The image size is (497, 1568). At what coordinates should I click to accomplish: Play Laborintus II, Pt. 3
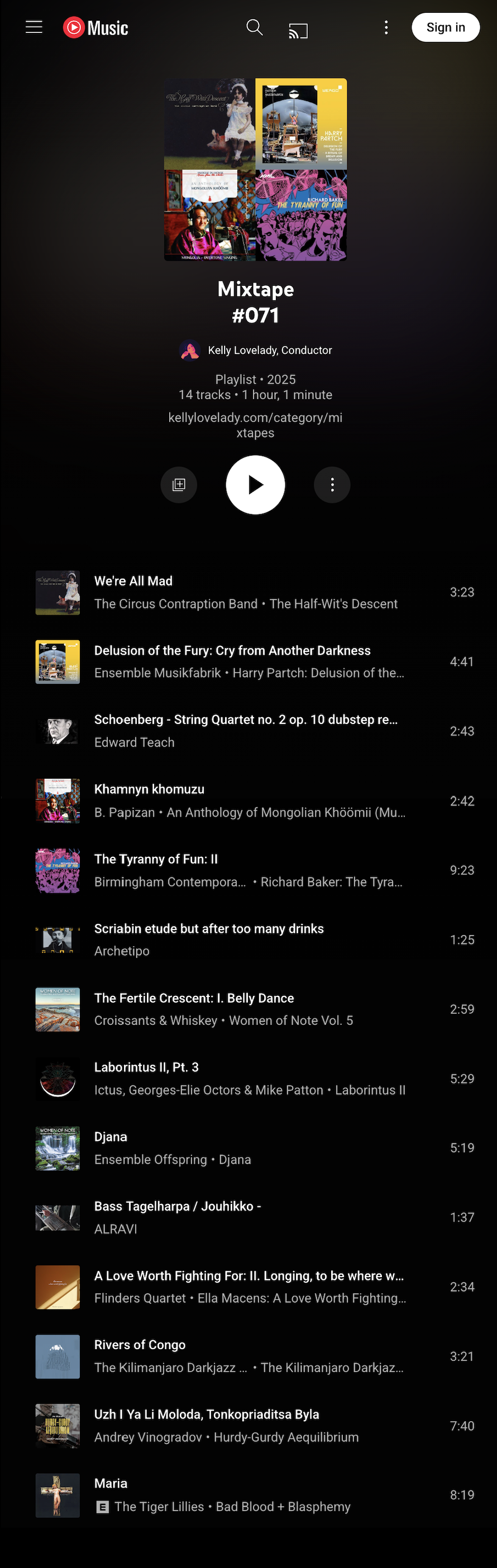(146, 1067)
